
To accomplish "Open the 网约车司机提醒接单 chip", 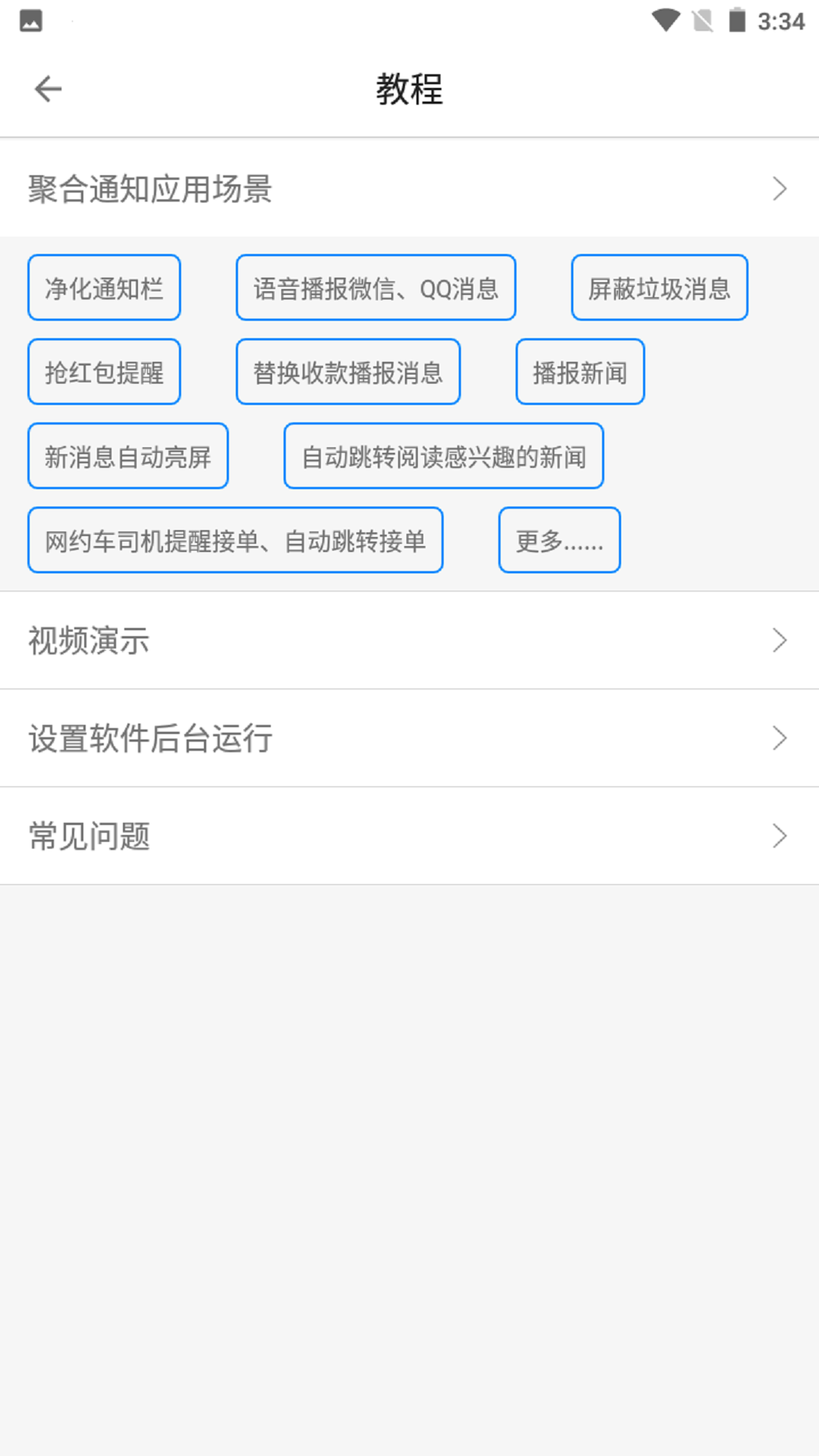I will pos(235,541).
